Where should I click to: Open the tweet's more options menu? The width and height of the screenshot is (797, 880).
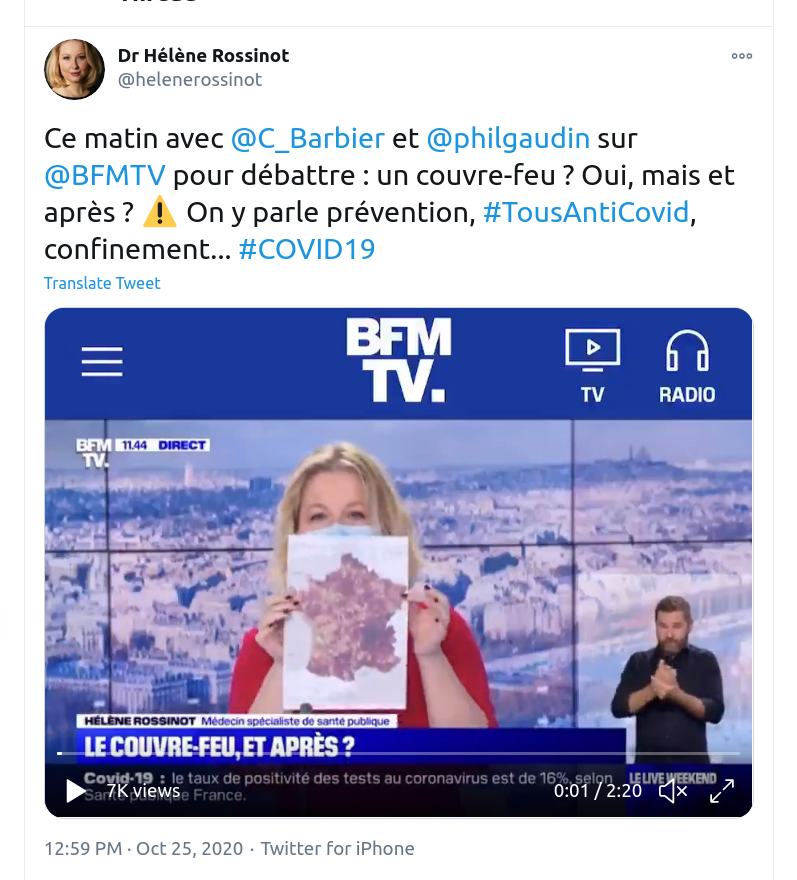(x=741, y=56)
